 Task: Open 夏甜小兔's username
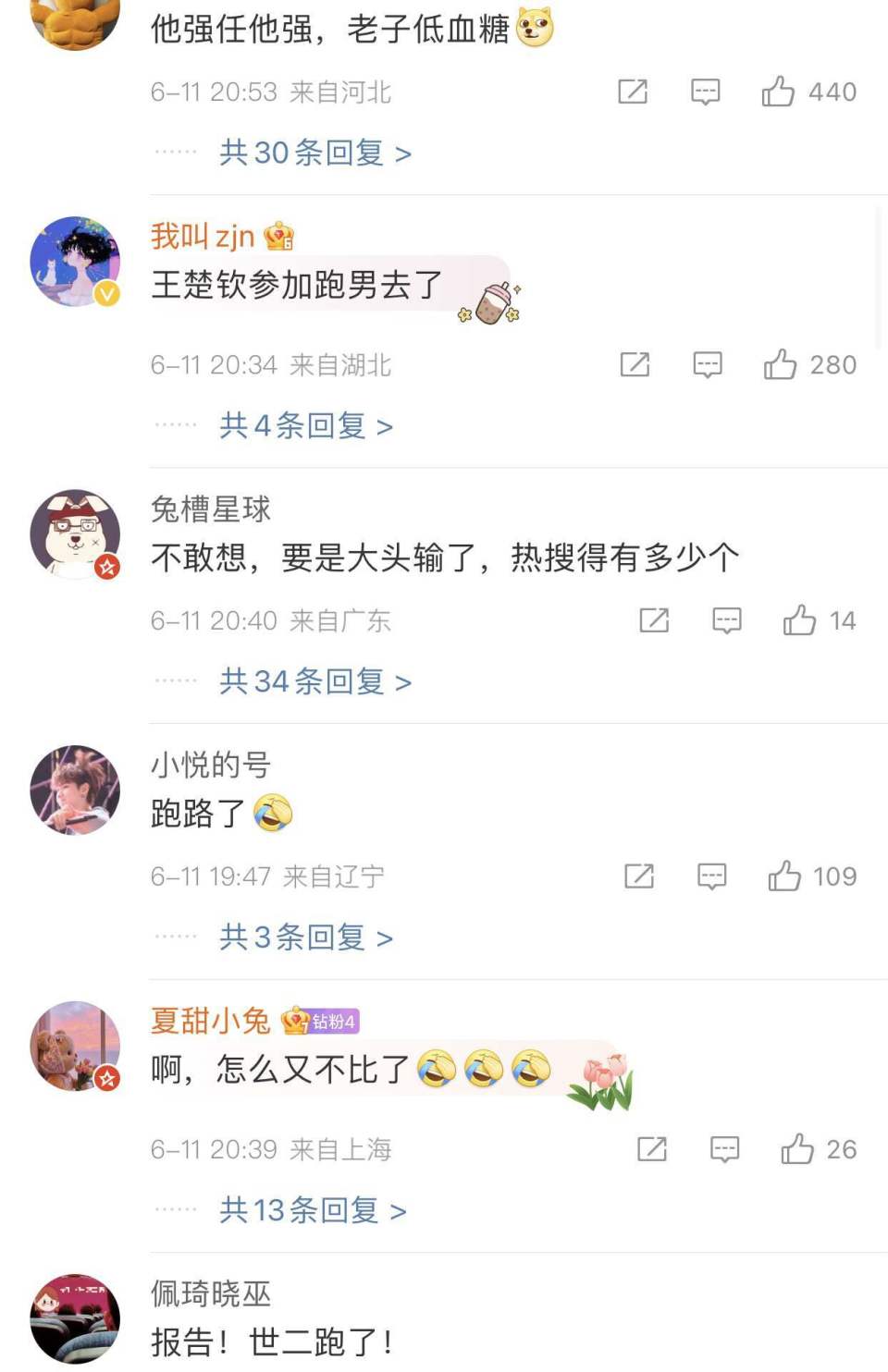click(x=211, y=1021)
